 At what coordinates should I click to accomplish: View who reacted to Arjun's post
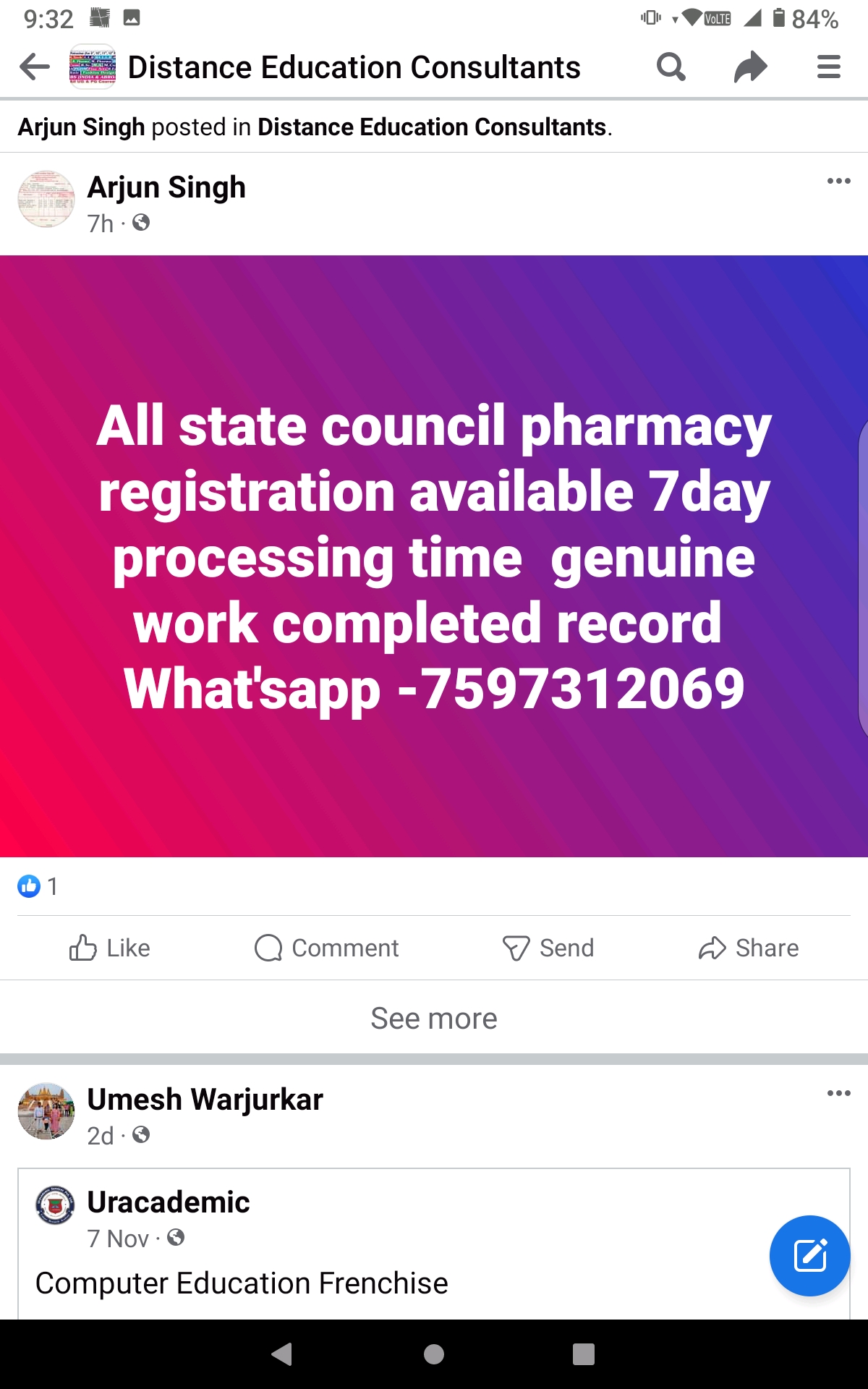click(38, 886)
